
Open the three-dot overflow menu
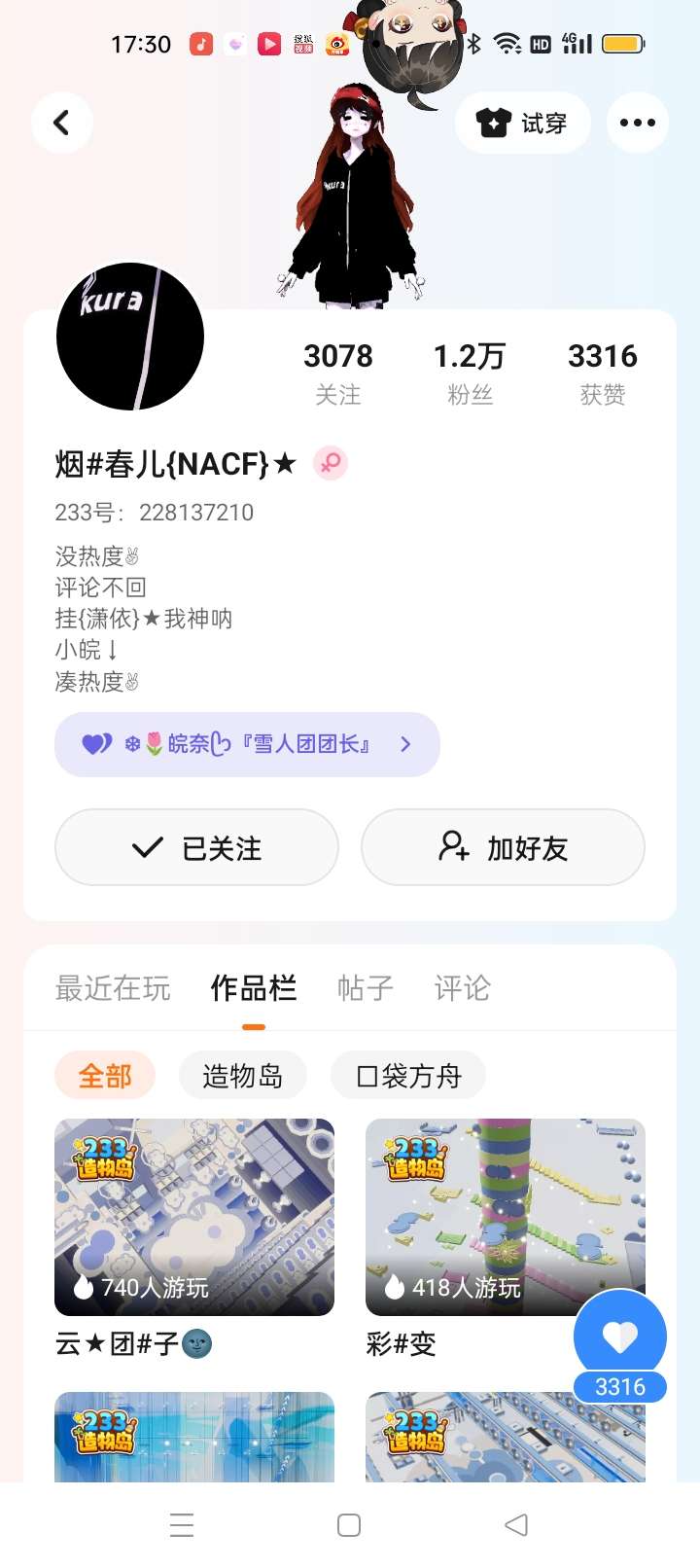point(637,123)
